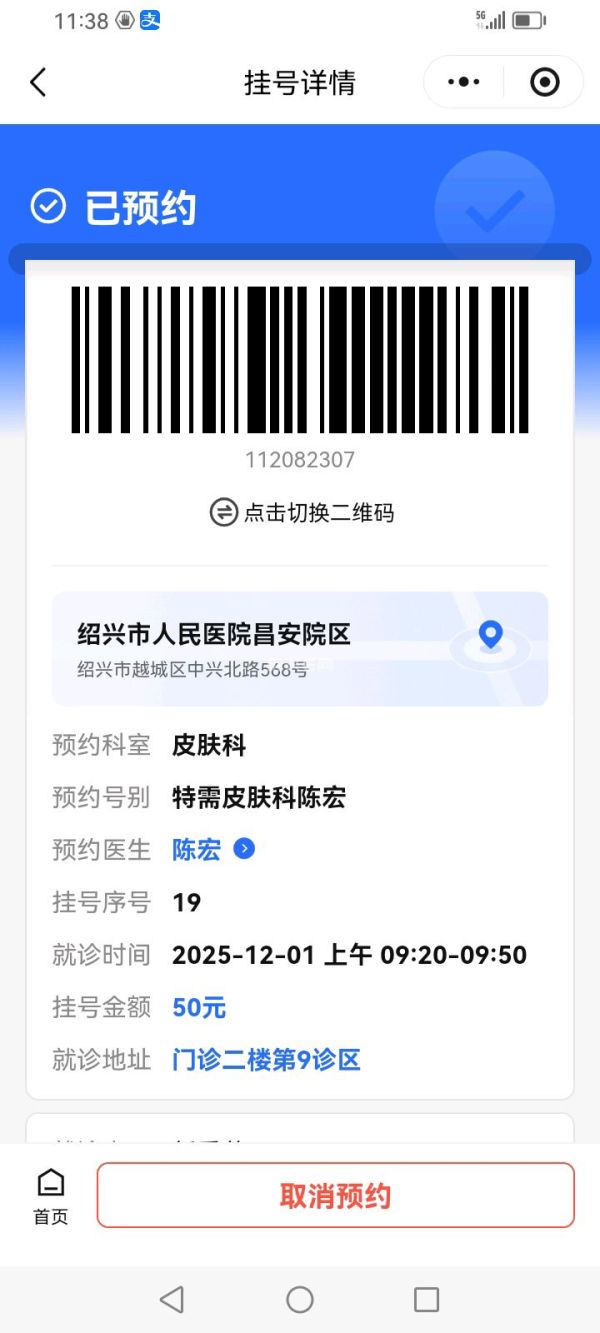Open the 门诊二楼第9诊区 address link
This screenshot has height=1333, width=600.
point(266,1060)
